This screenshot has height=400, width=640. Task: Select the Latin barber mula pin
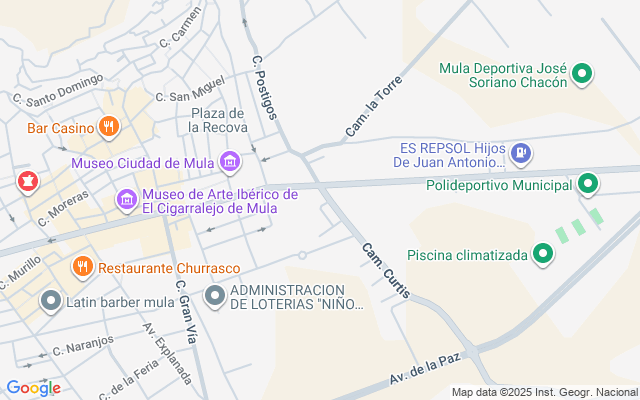tap(50, 300)
